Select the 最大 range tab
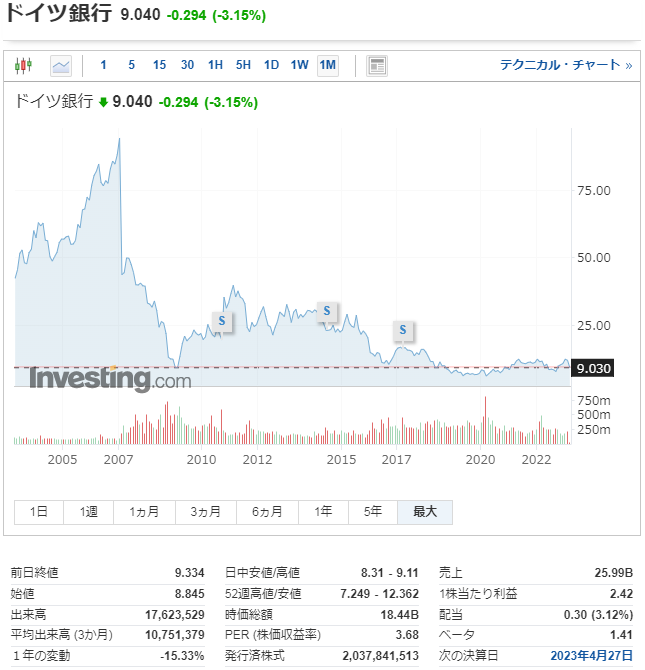This screenshot has height=670, width=645. tap(425, 512)
